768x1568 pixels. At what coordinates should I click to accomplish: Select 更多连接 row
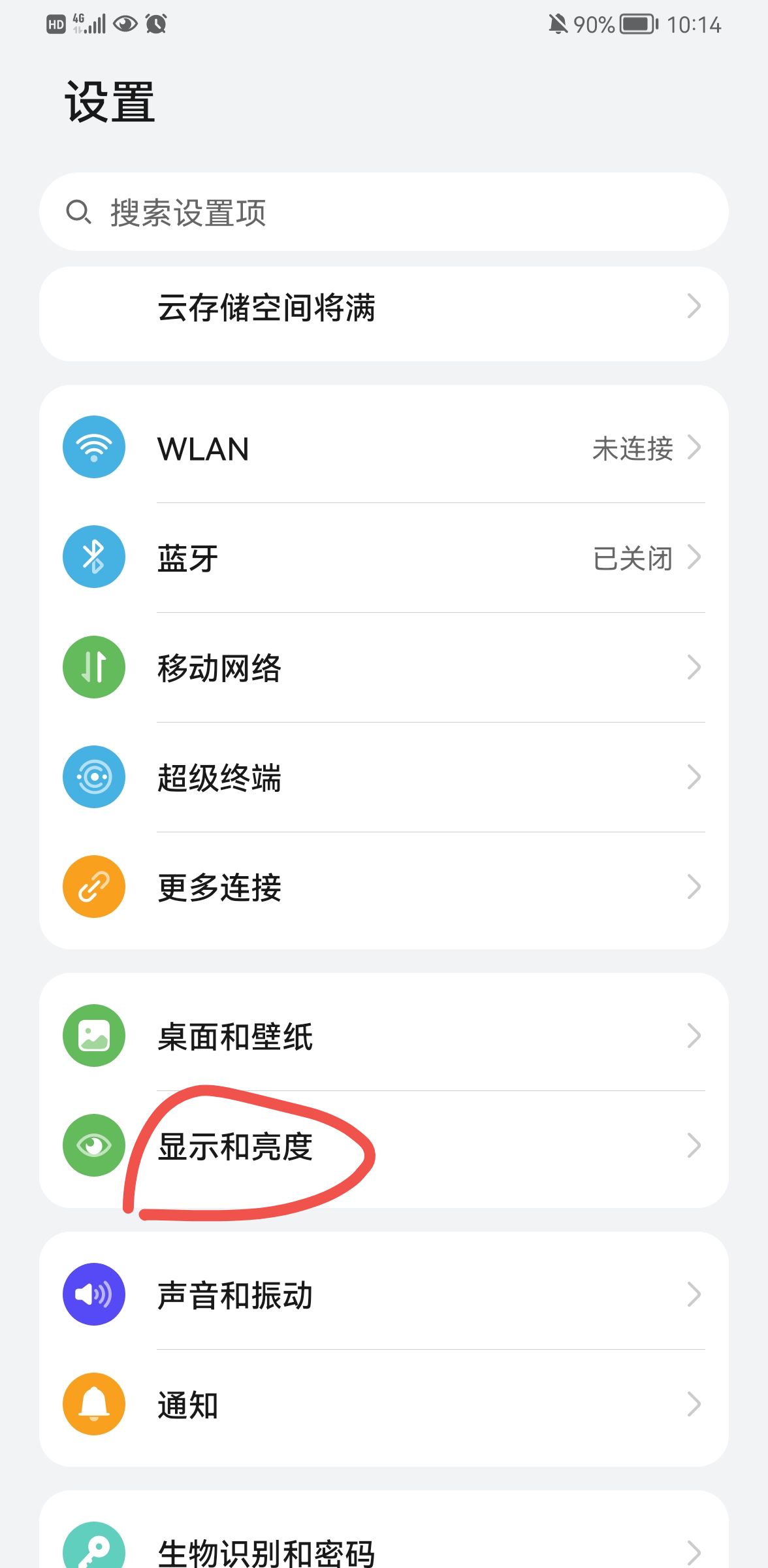pyautogui.click(x=384, y=887)
